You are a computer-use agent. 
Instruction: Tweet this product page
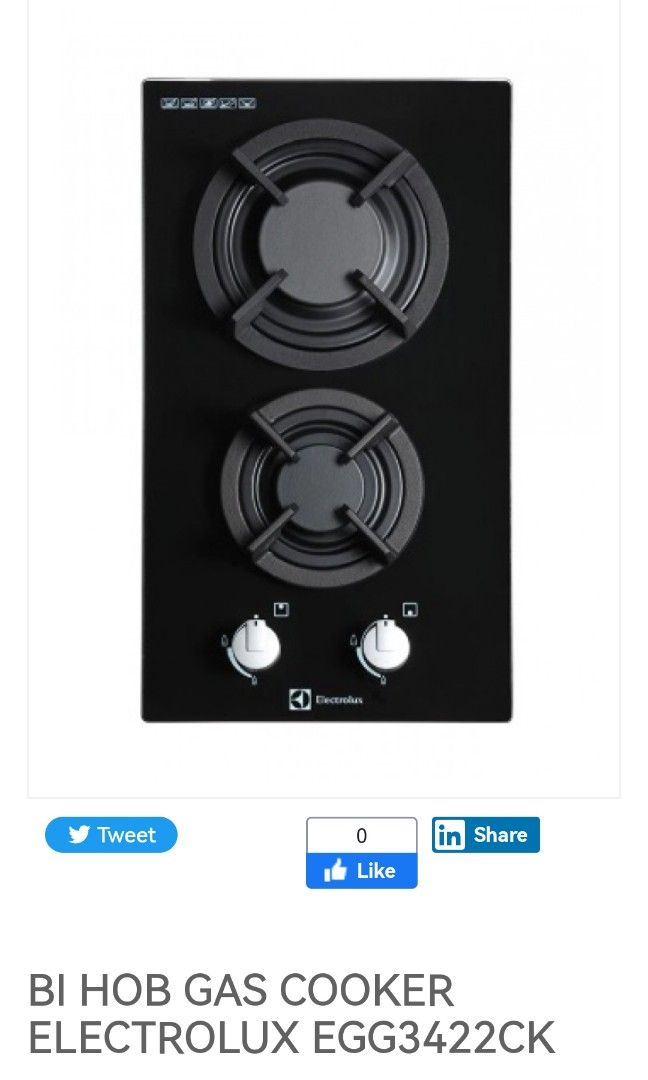pos(111,835)
